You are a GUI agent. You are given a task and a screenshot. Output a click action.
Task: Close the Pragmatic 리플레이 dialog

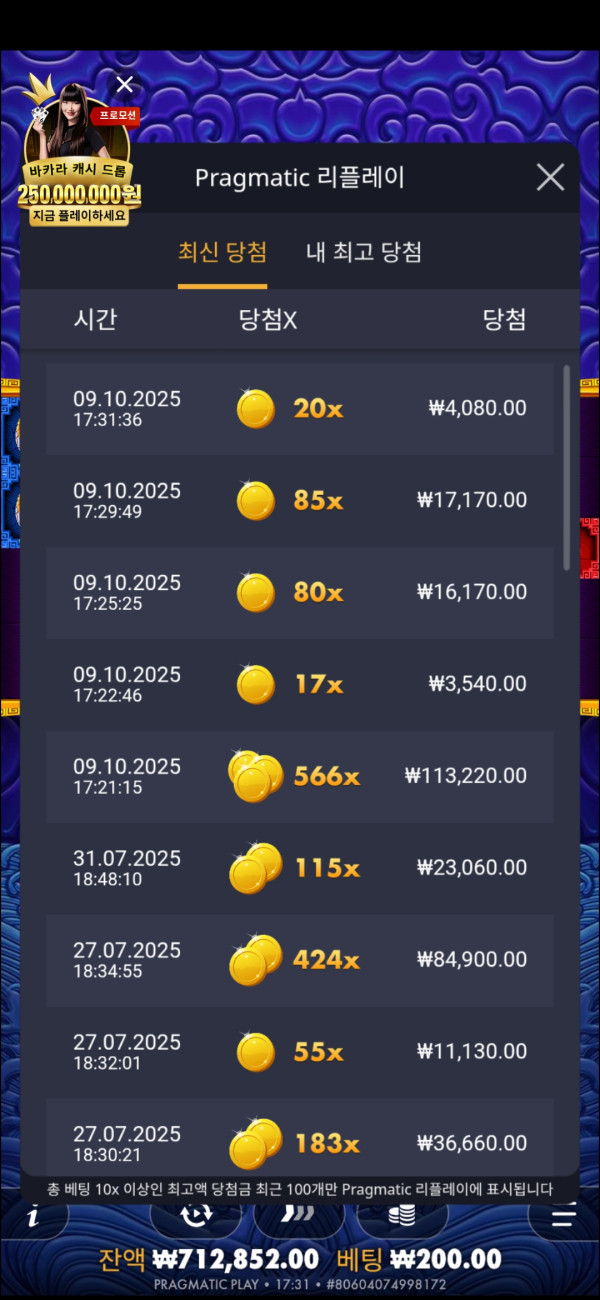tap(550, 178)
